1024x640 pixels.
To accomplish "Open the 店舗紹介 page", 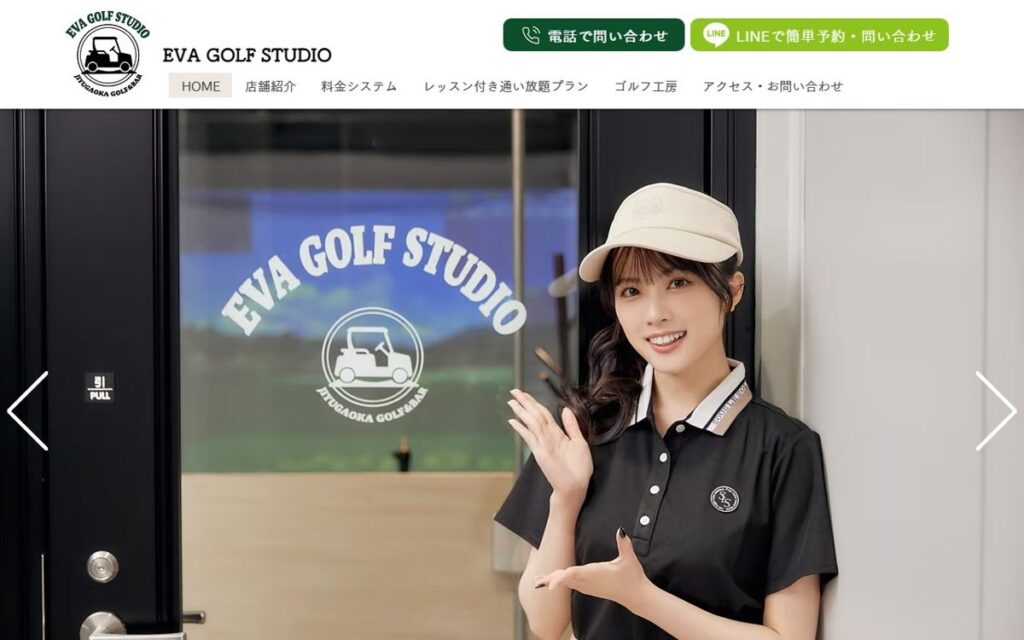I will (x=270, y=86).
